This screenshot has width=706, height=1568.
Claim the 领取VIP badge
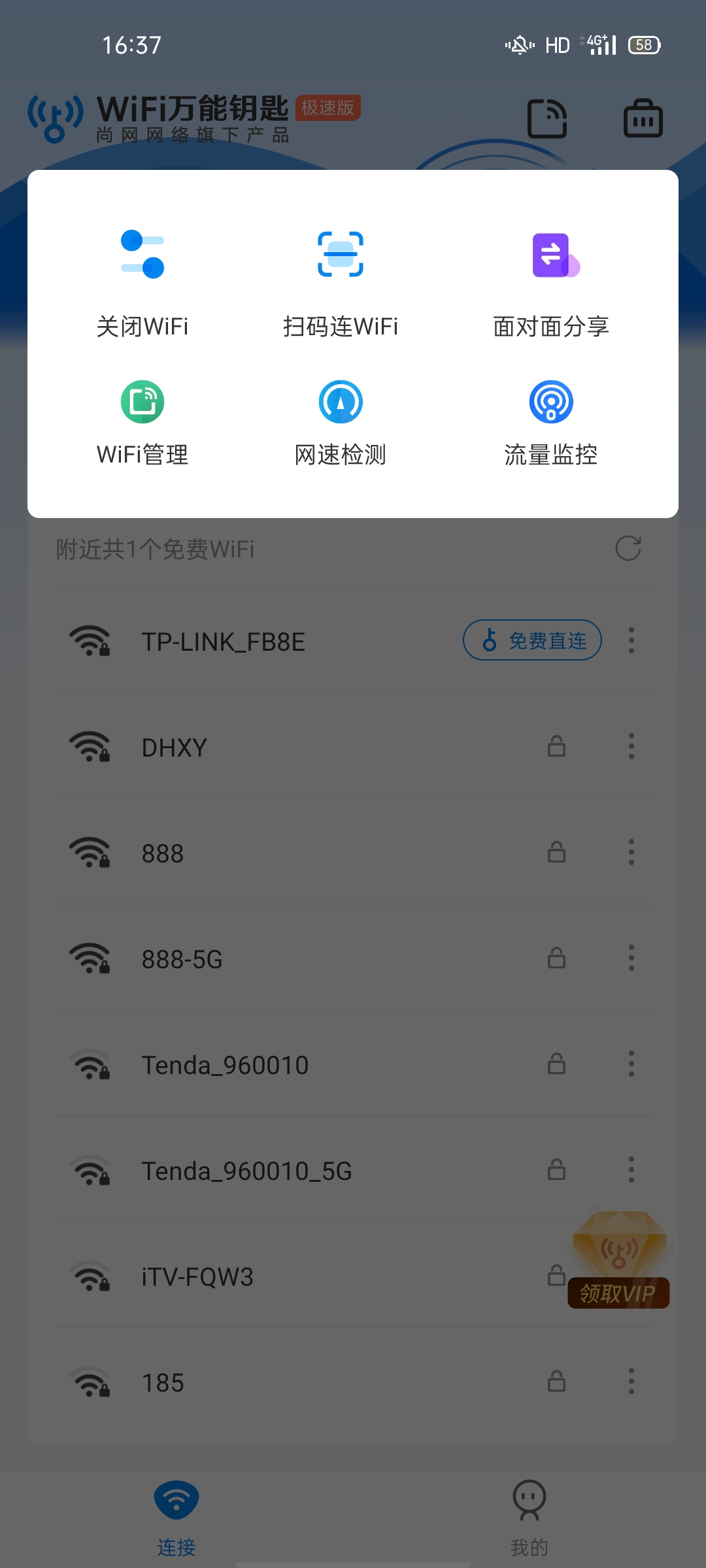[x=618, y=1262]
